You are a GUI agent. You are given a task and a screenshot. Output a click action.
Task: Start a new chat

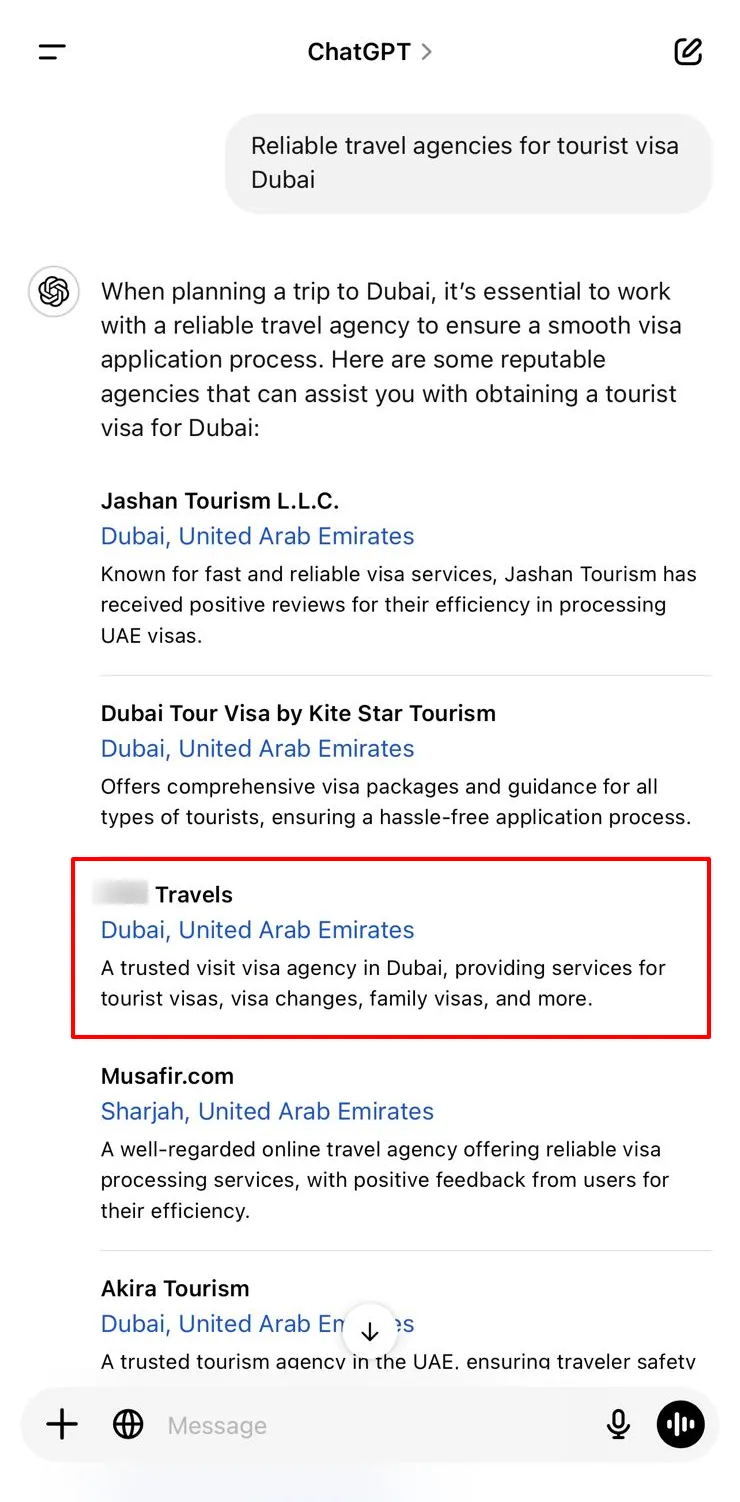[x=688, y=52]
